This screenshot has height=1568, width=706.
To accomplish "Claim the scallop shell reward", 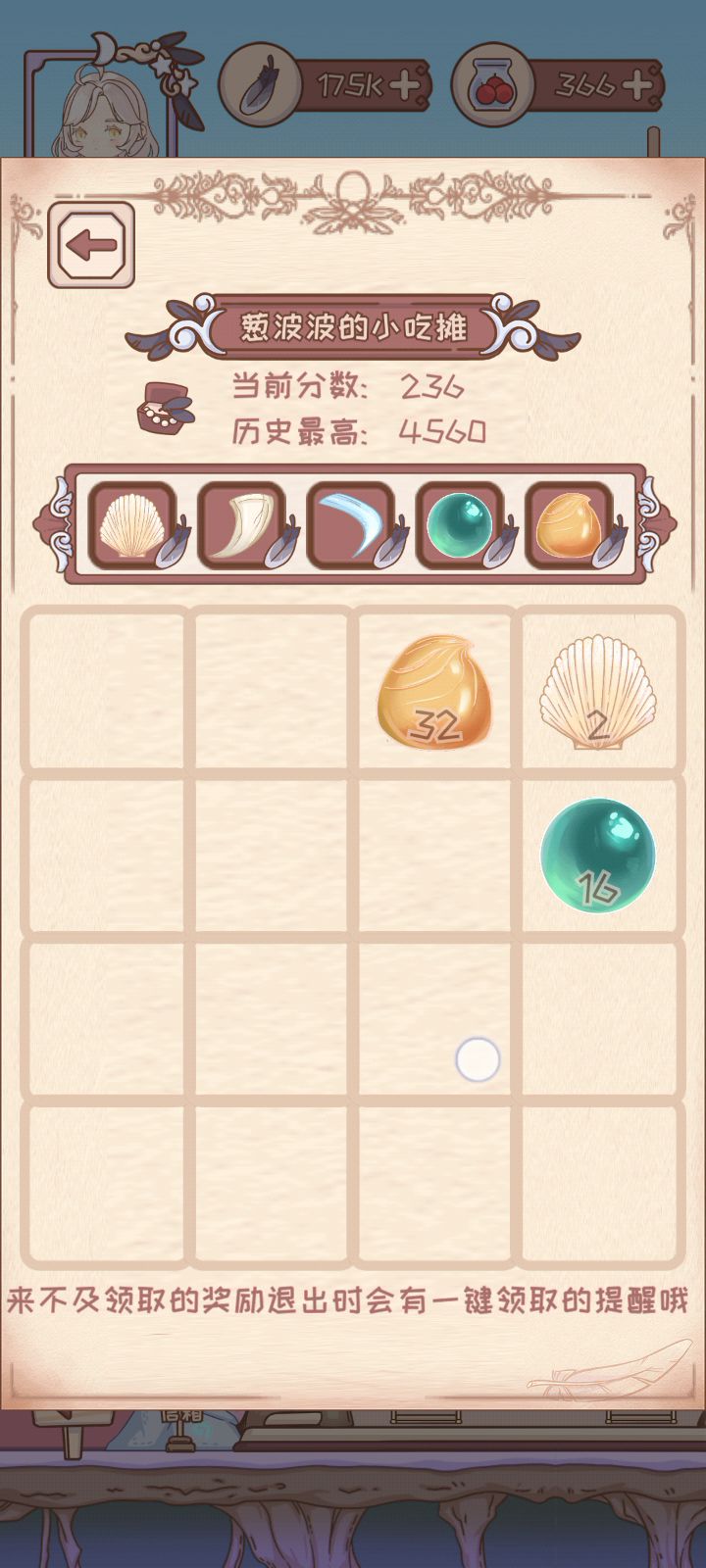I will [132, 526].
